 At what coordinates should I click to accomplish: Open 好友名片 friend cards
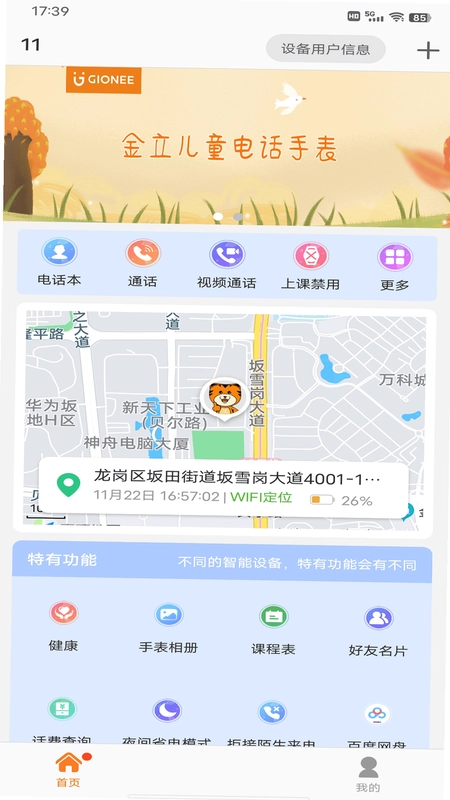coord(379,632)
